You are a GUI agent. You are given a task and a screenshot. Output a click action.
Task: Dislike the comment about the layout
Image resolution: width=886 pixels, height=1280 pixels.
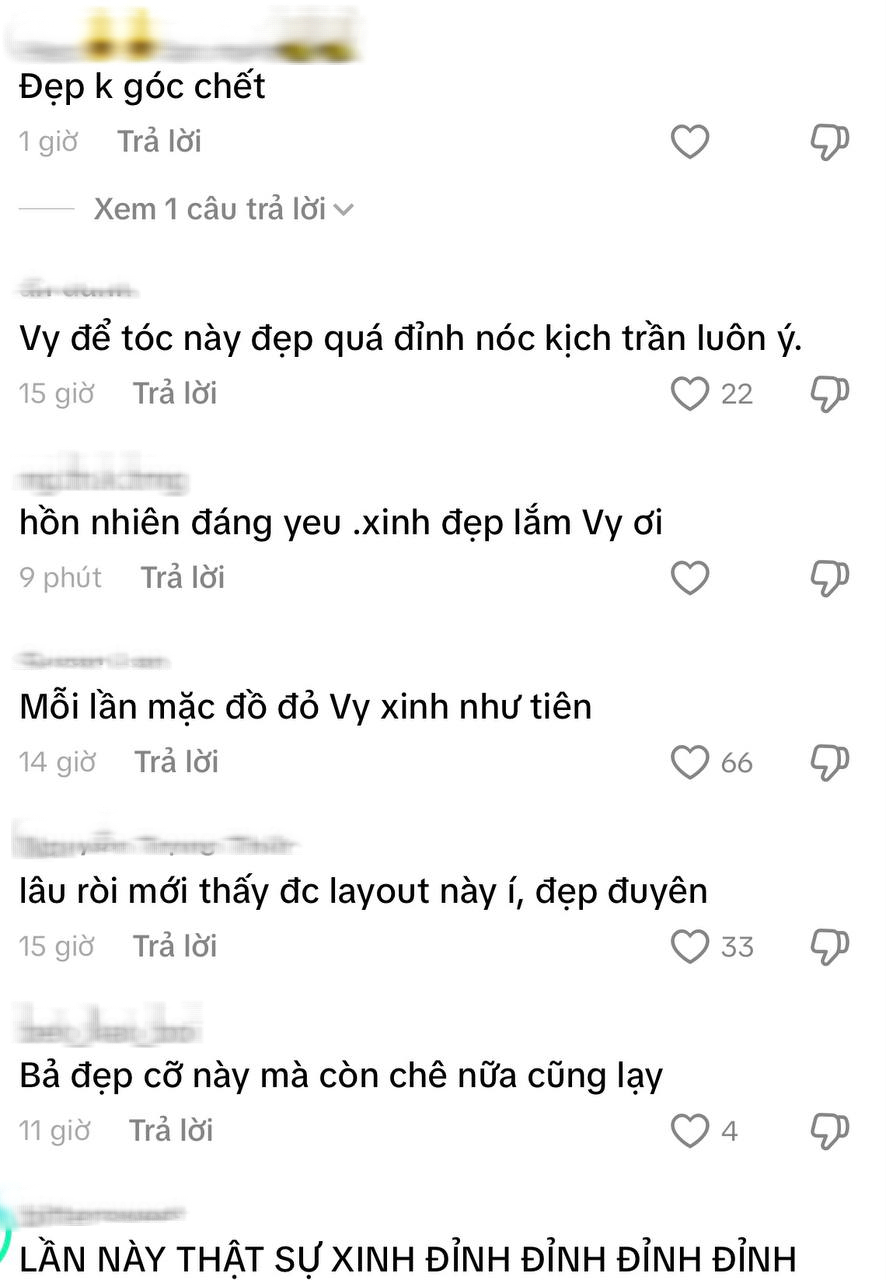pos(829,947)
